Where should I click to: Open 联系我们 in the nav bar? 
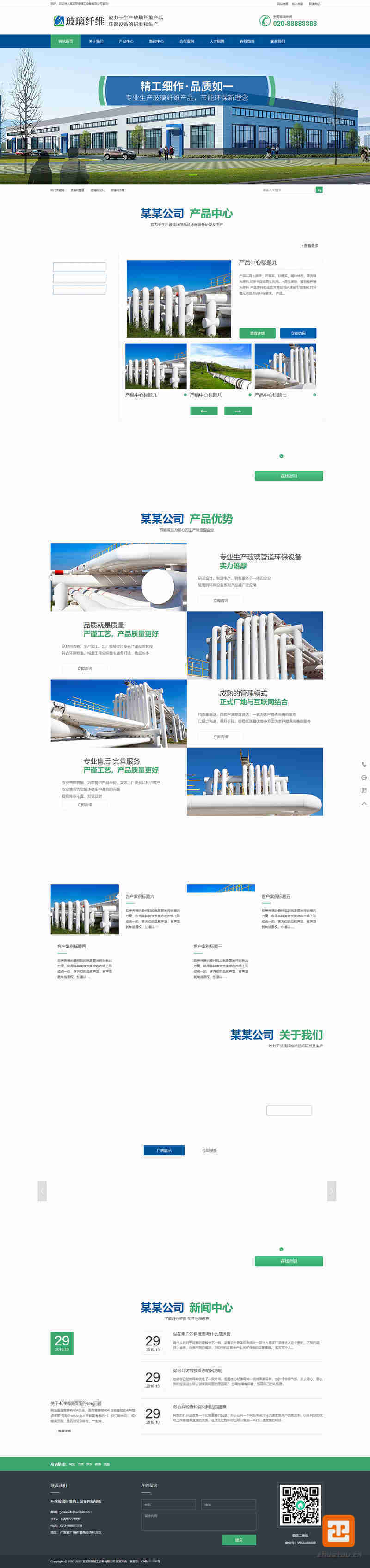(x=277, y=41)
